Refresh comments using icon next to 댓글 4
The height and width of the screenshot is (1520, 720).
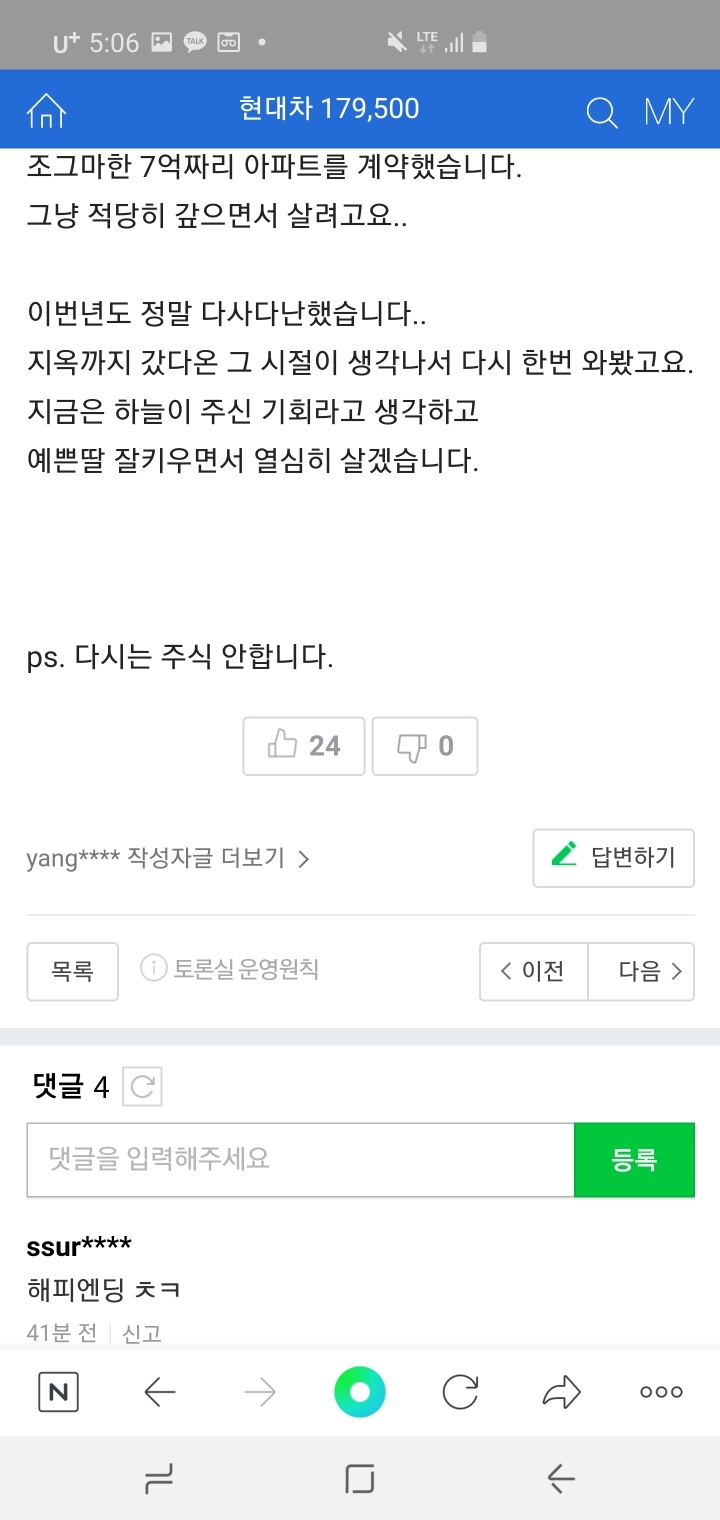pos(143,1085)
